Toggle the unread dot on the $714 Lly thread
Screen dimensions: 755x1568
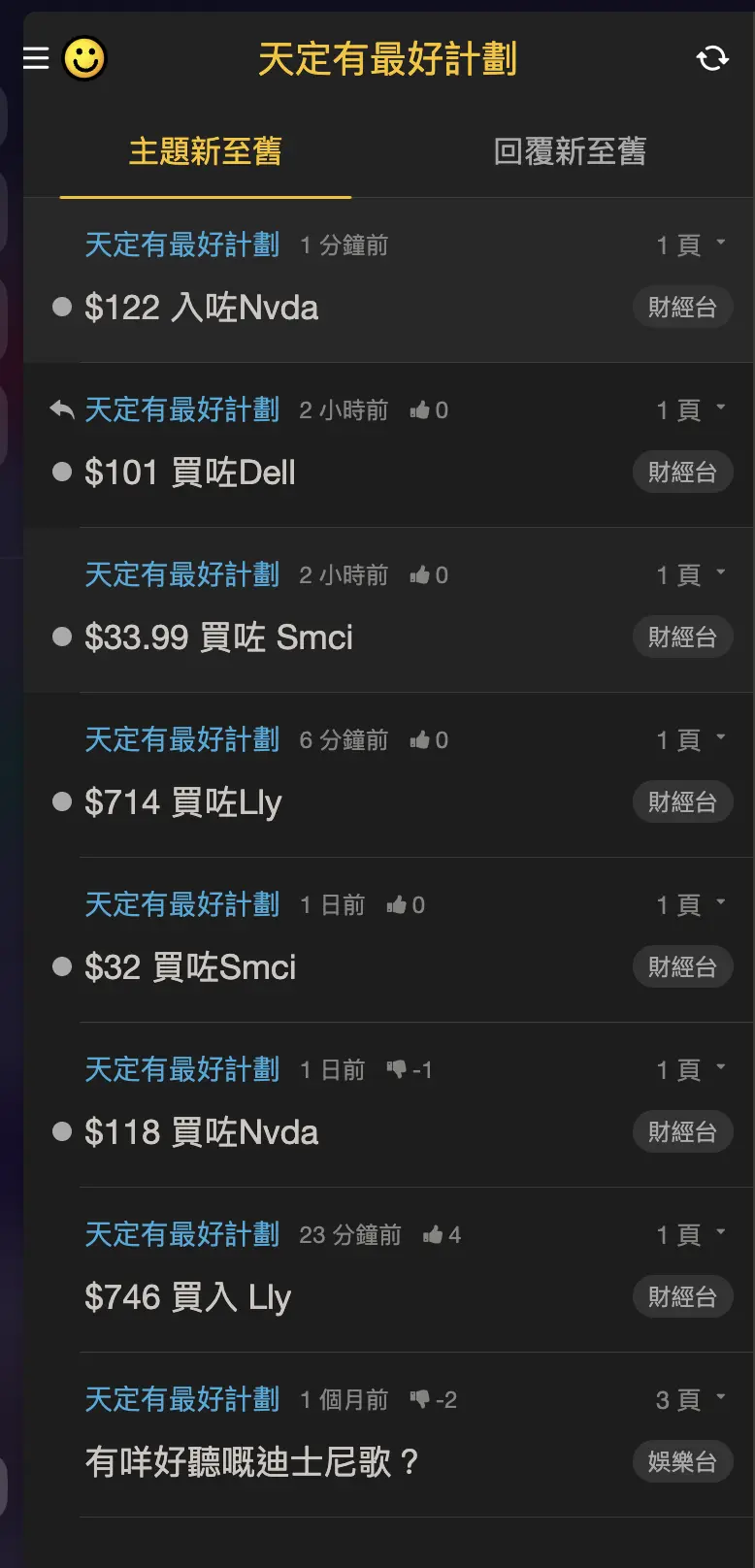(60, 802)
